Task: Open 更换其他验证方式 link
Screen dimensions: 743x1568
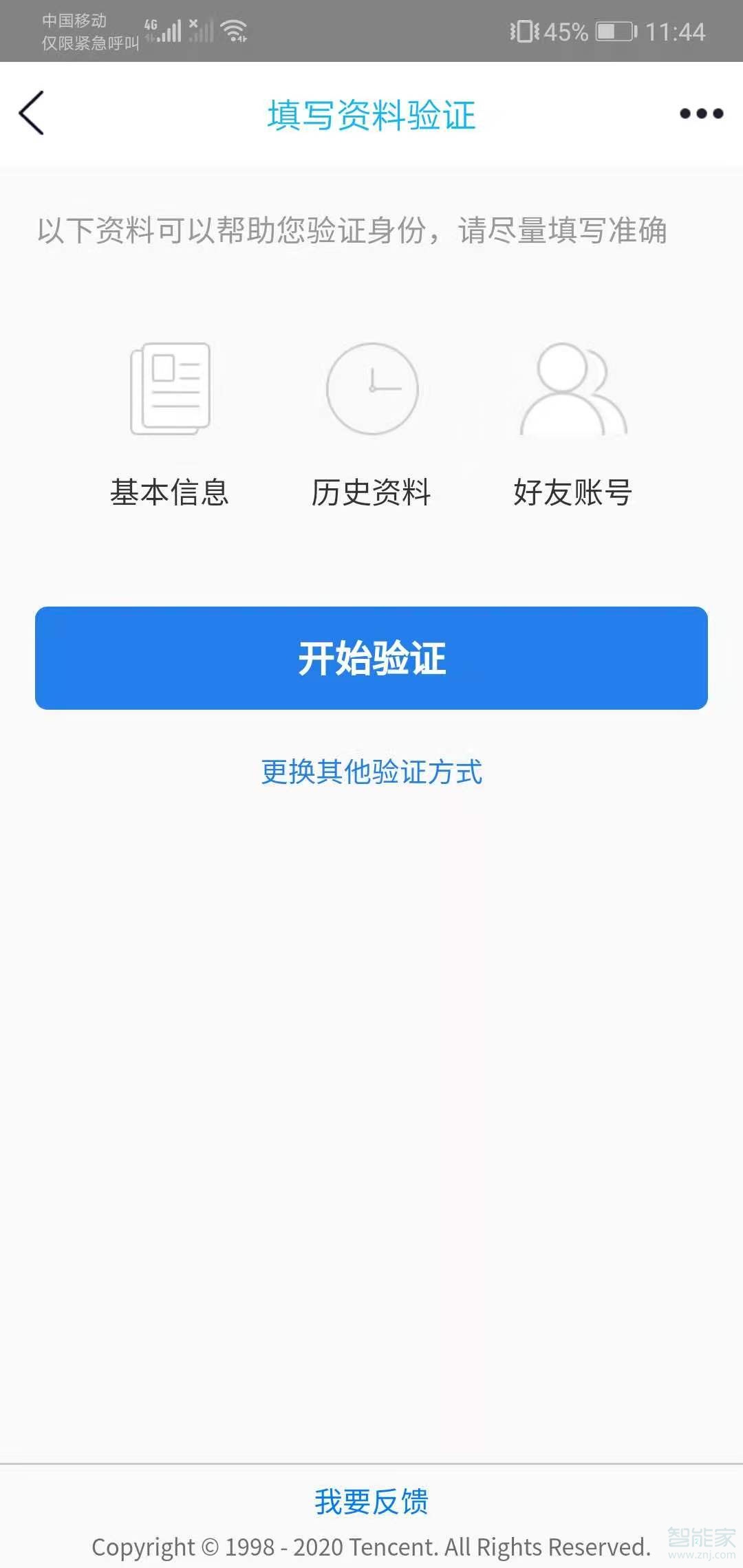Action: click(371, 773)
